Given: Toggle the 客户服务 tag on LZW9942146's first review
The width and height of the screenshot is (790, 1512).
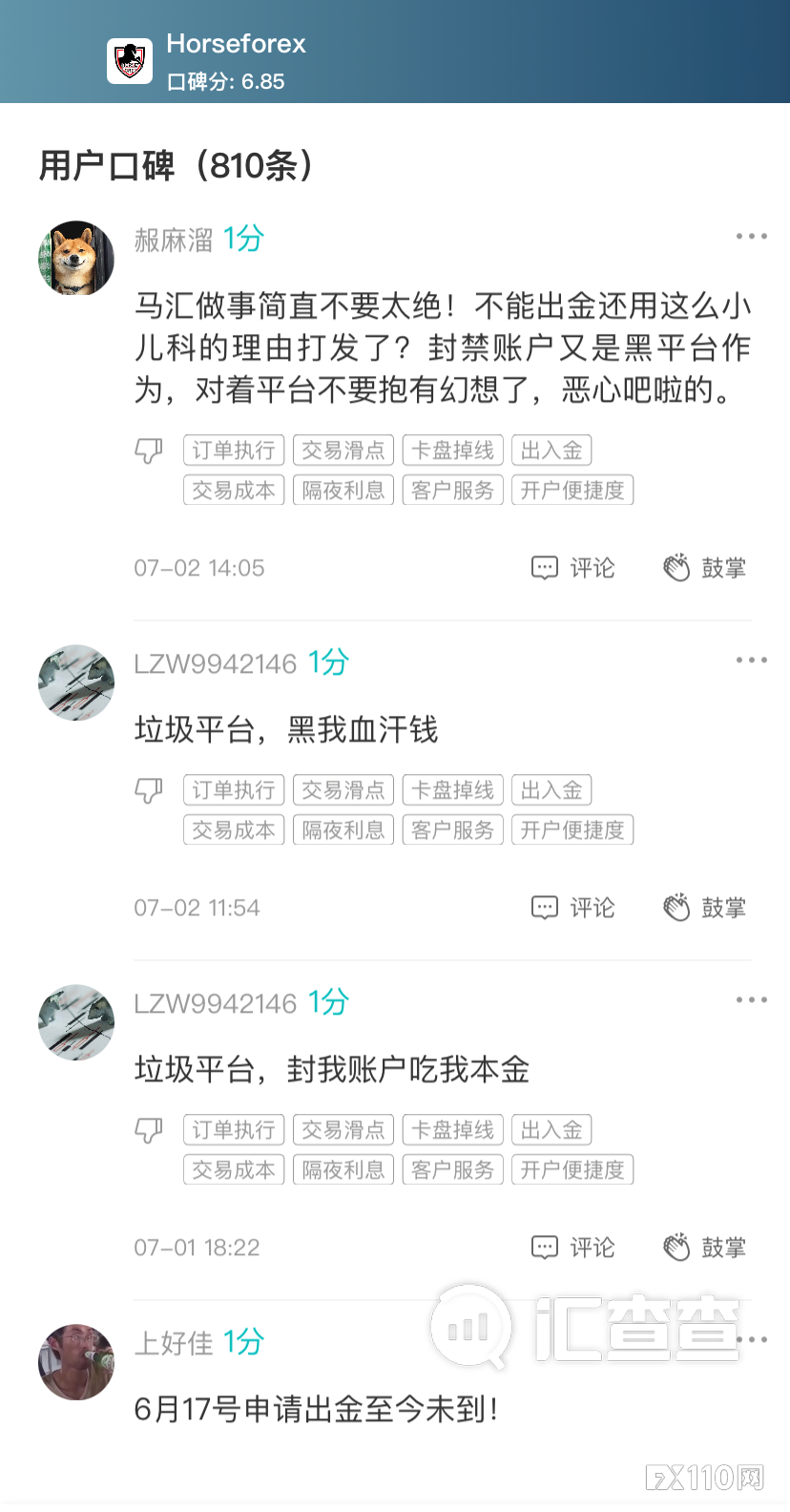Looking at the screenshot, I should point(452,829).
